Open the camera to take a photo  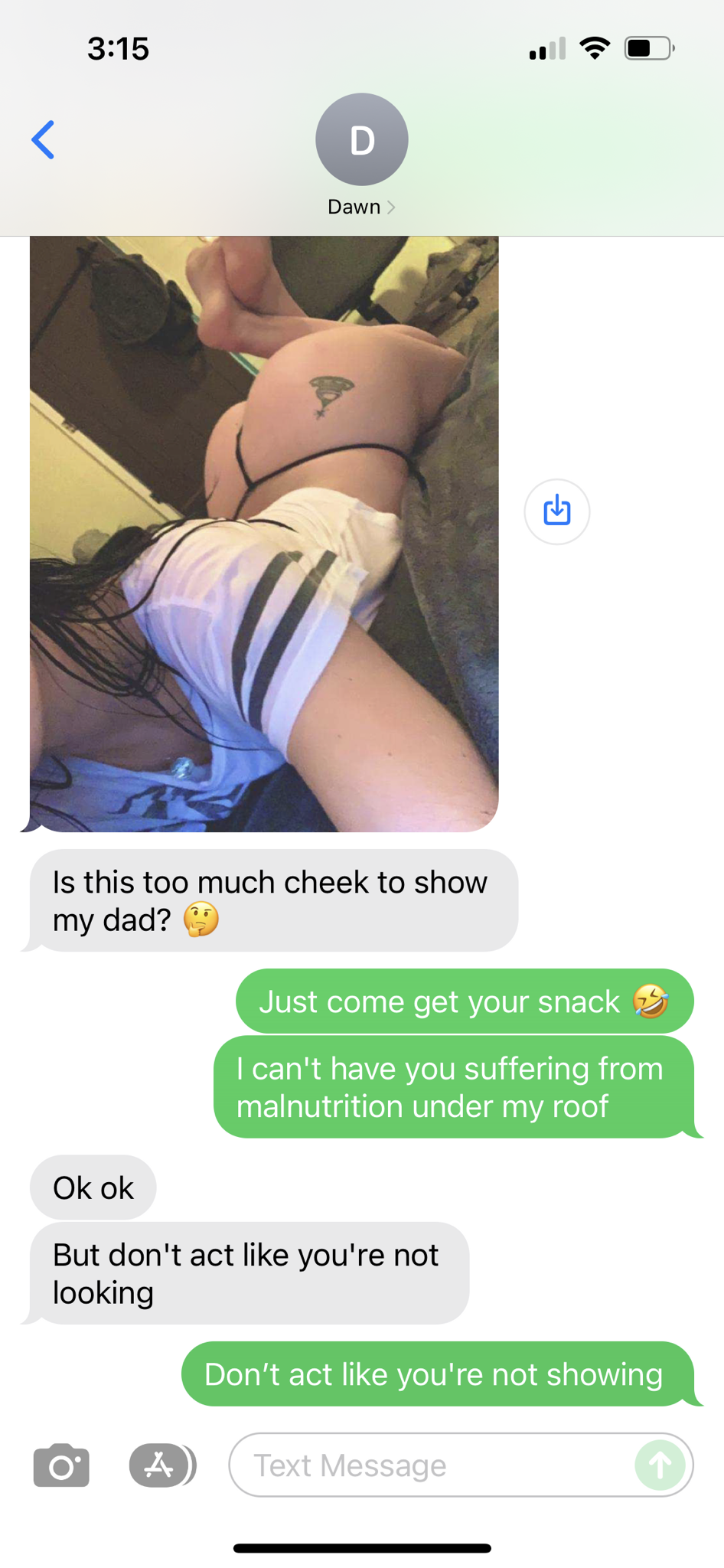click(61, 1465)
